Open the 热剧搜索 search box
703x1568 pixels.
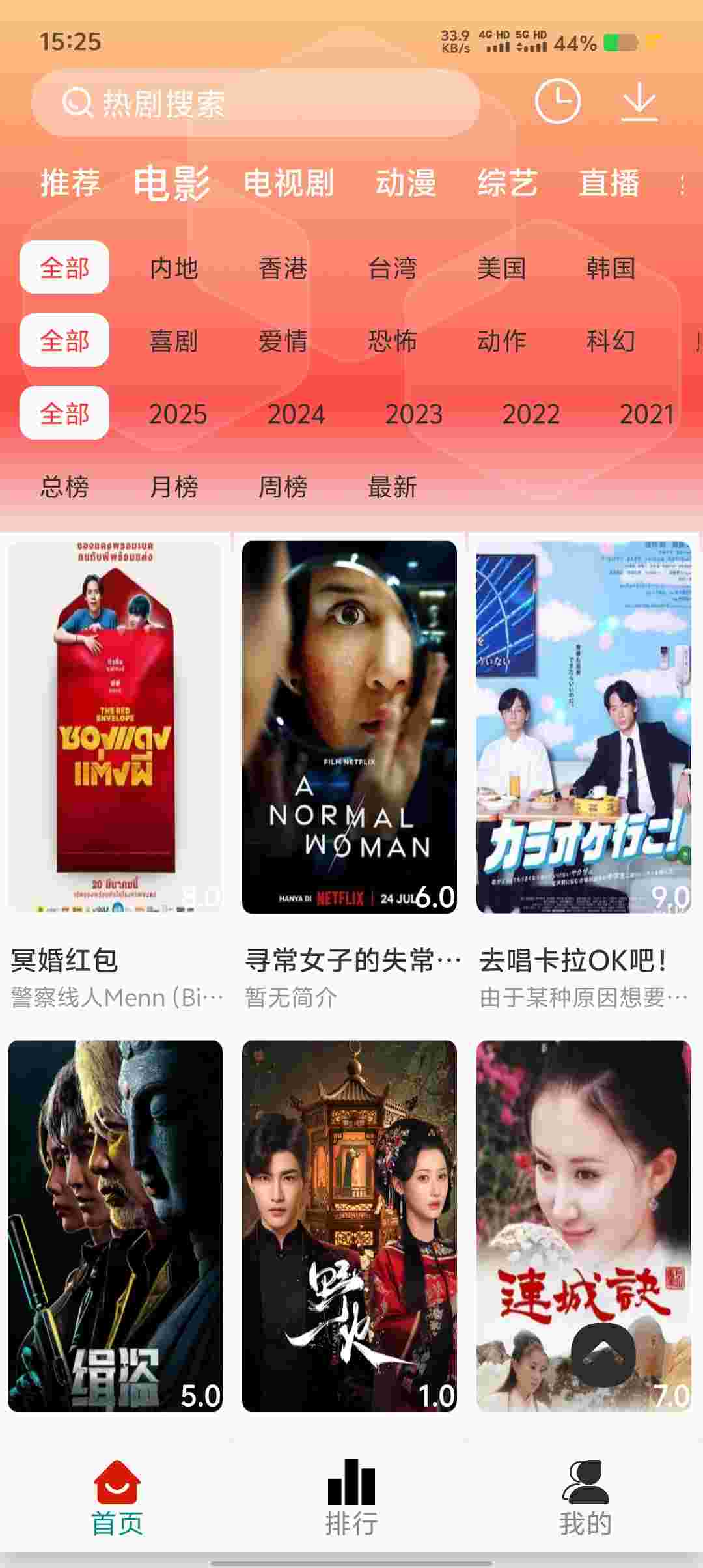255,103
